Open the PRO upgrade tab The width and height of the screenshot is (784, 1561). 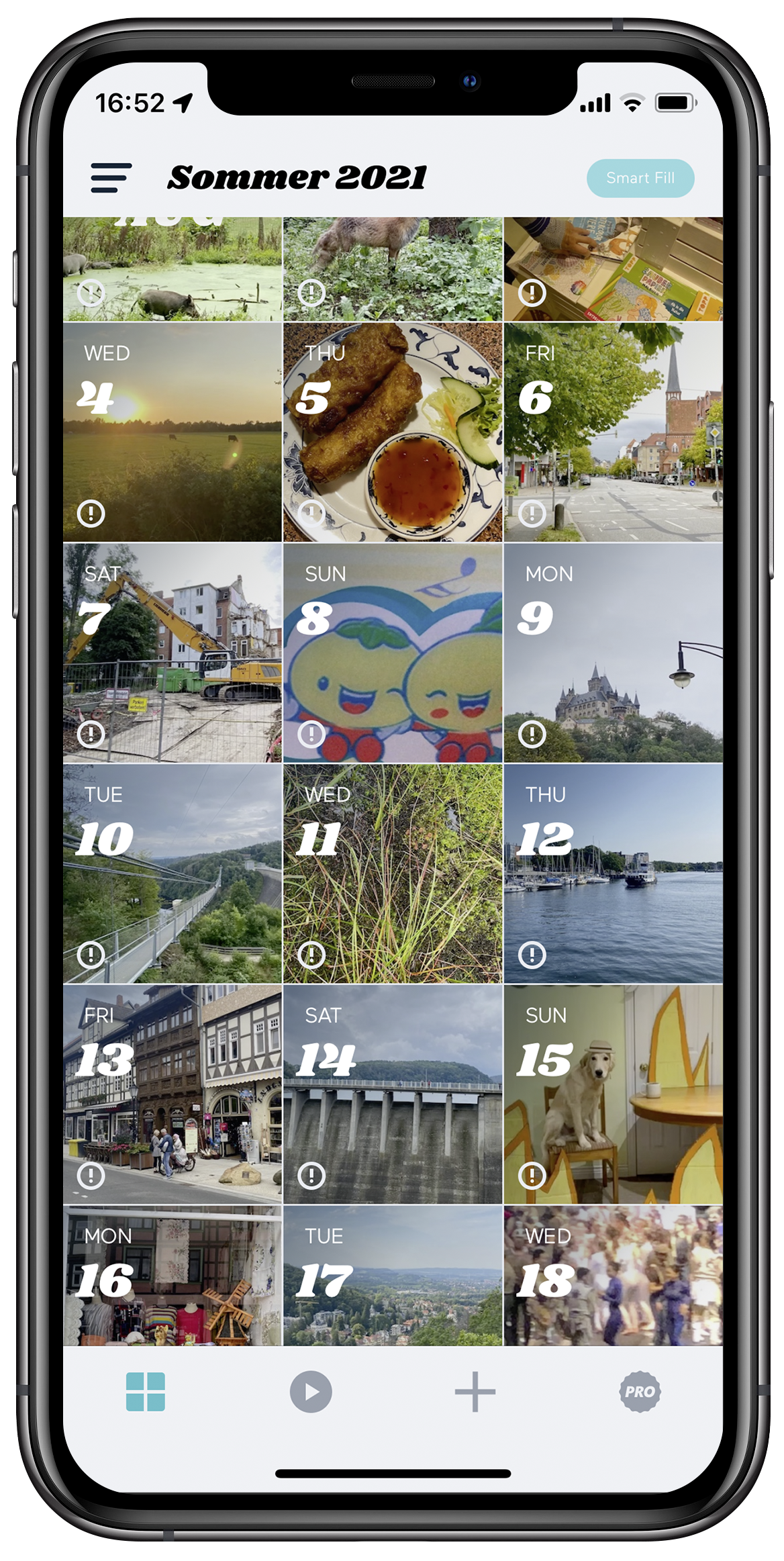pyautogui.click(x=640, y=1392)
